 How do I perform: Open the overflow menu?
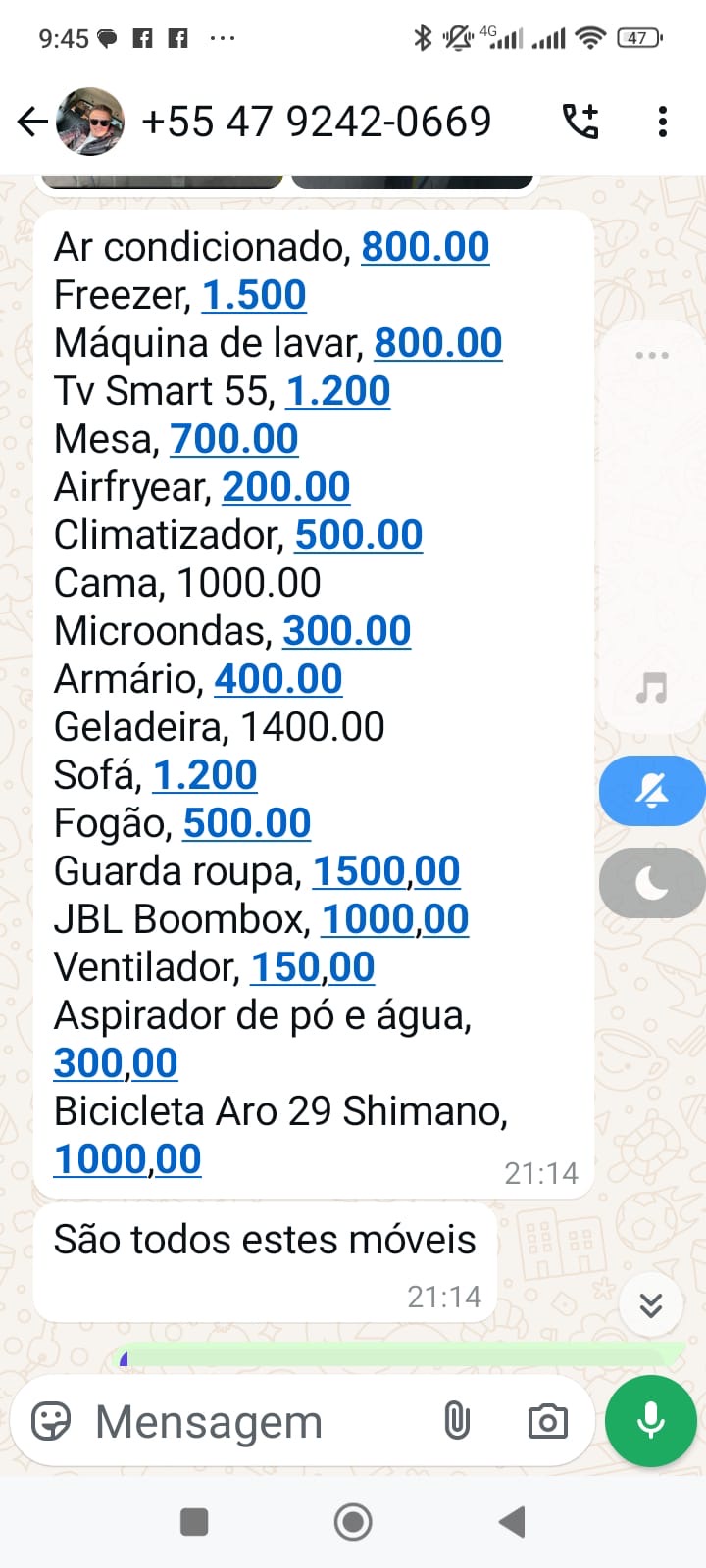(x=663, y=122)
